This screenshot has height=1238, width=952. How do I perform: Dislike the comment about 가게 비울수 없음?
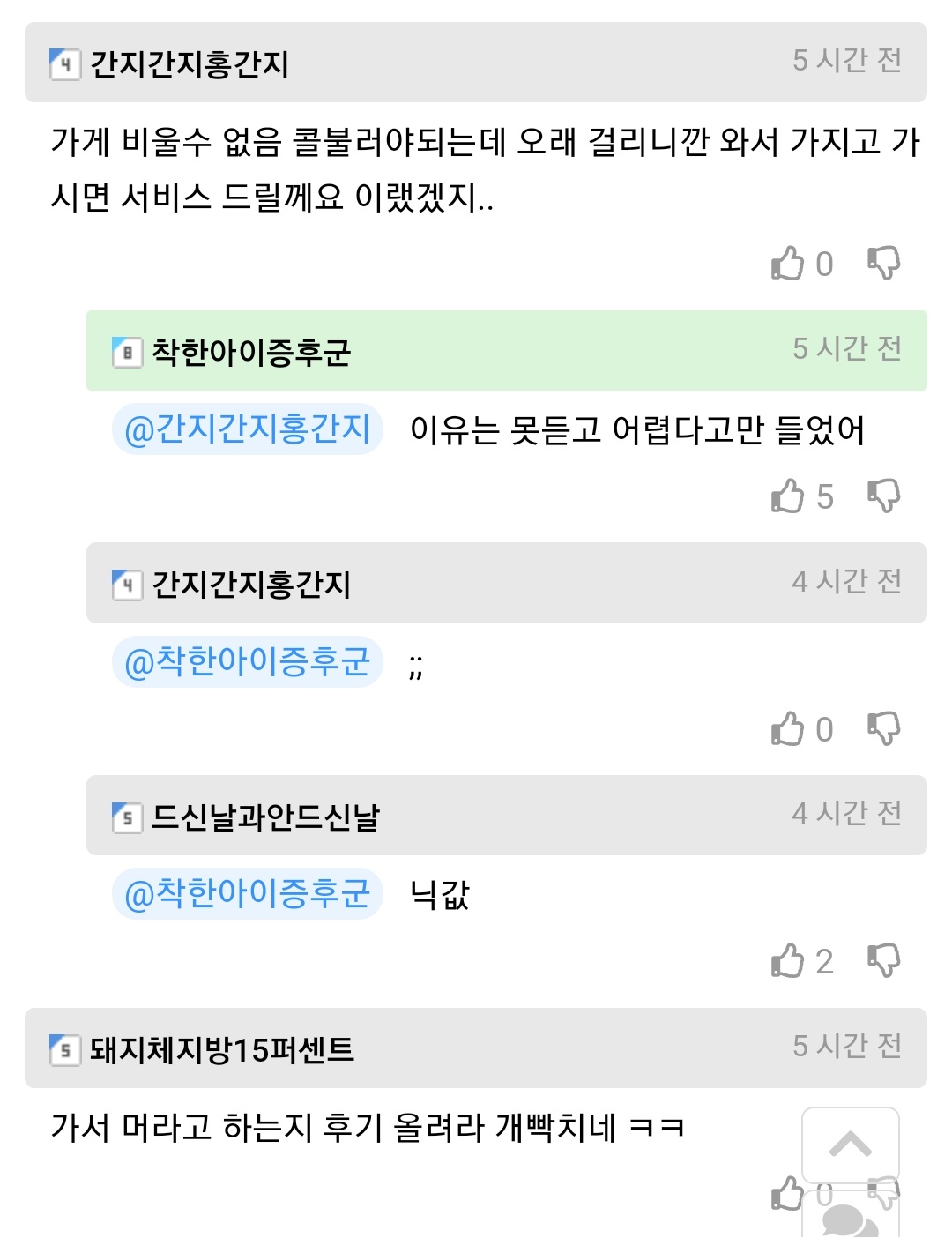click(x=883, y=263)
